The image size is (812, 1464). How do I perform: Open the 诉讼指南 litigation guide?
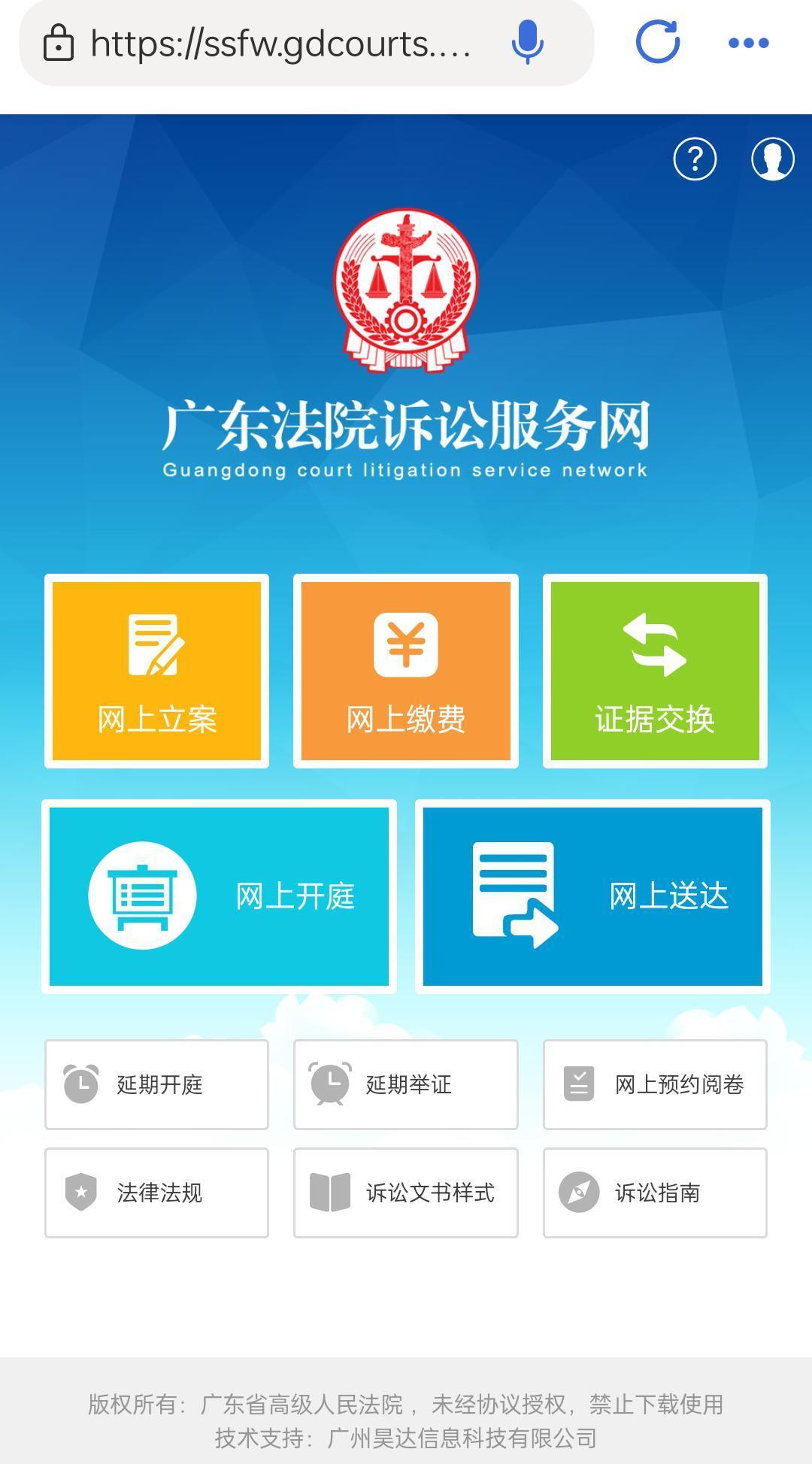pos(655,1193)
